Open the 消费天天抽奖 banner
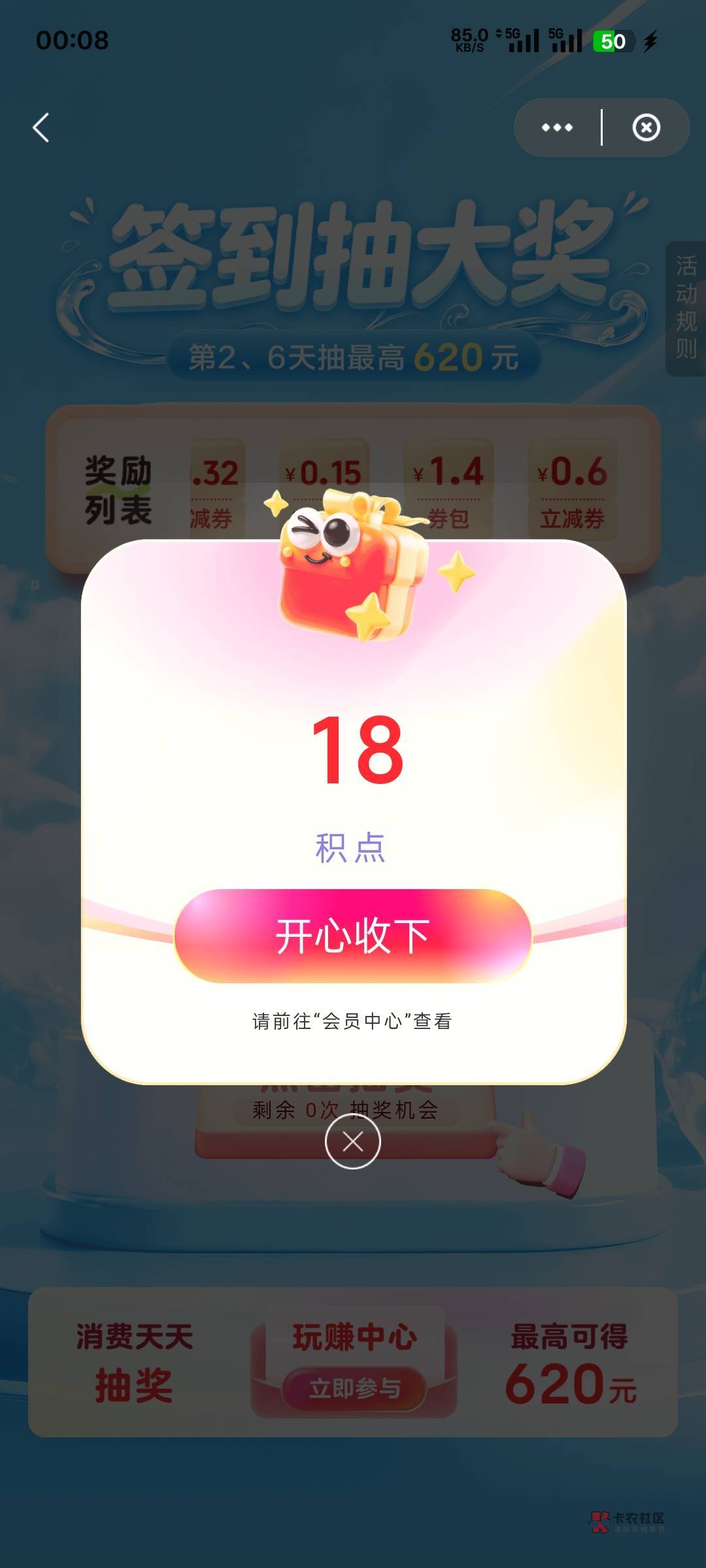 click(x=134, y=1362)
